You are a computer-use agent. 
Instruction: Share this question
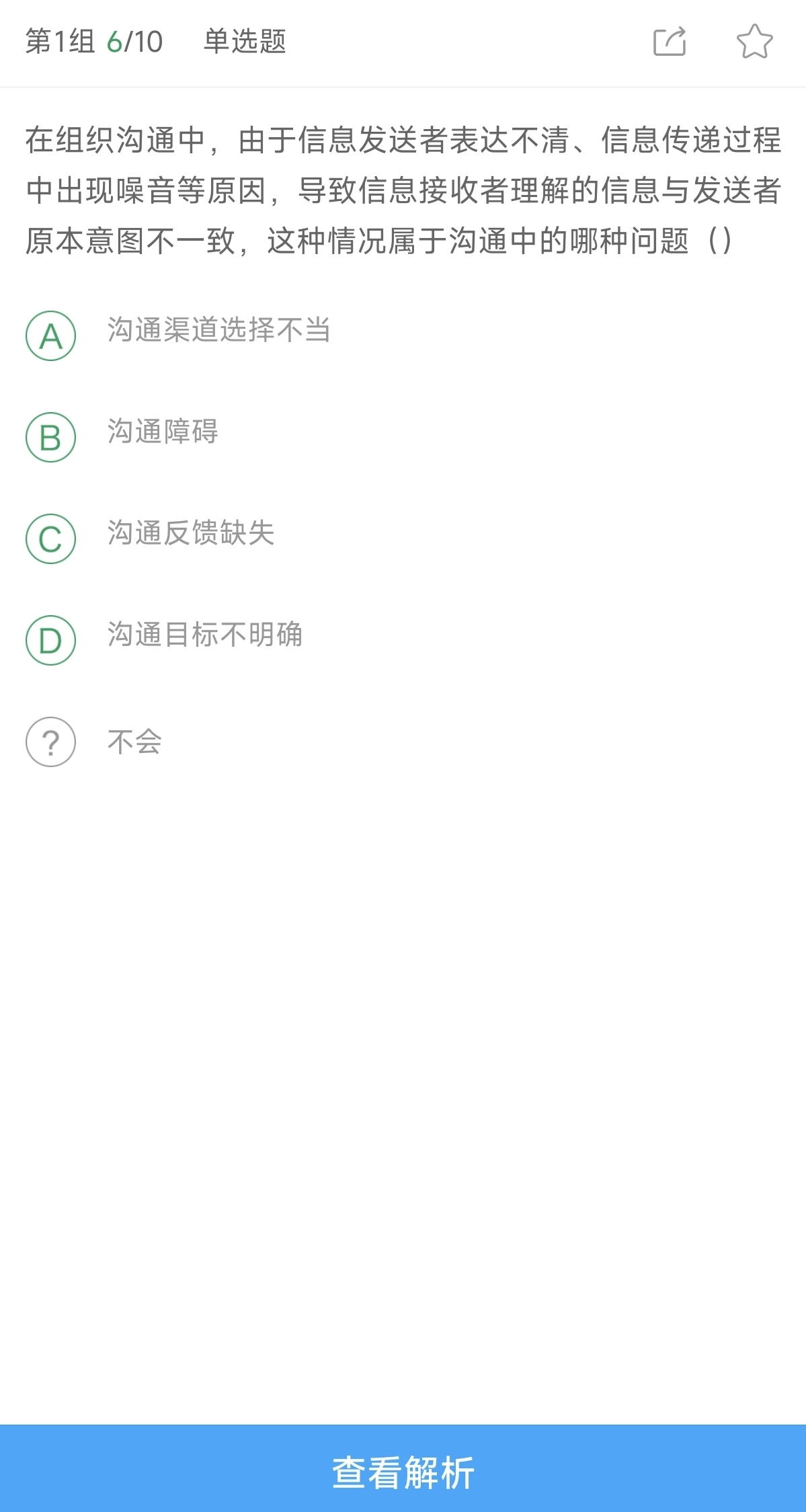click(x=670, y=42)
